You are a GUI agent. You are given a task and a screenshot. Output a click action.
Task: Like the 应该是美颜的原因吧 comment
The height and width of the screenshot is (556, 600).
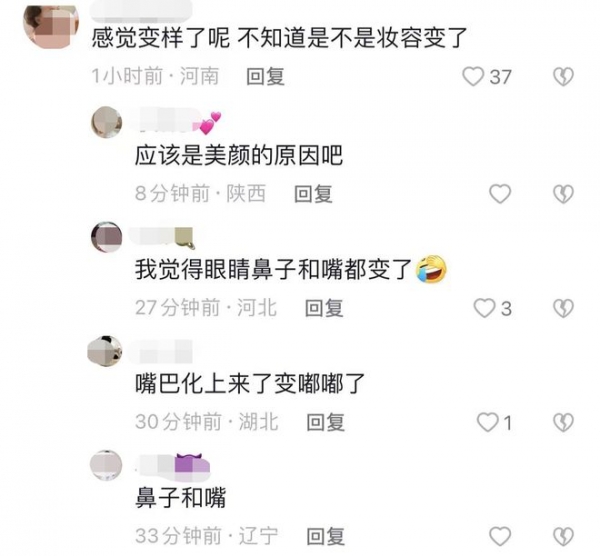(499, 194)
